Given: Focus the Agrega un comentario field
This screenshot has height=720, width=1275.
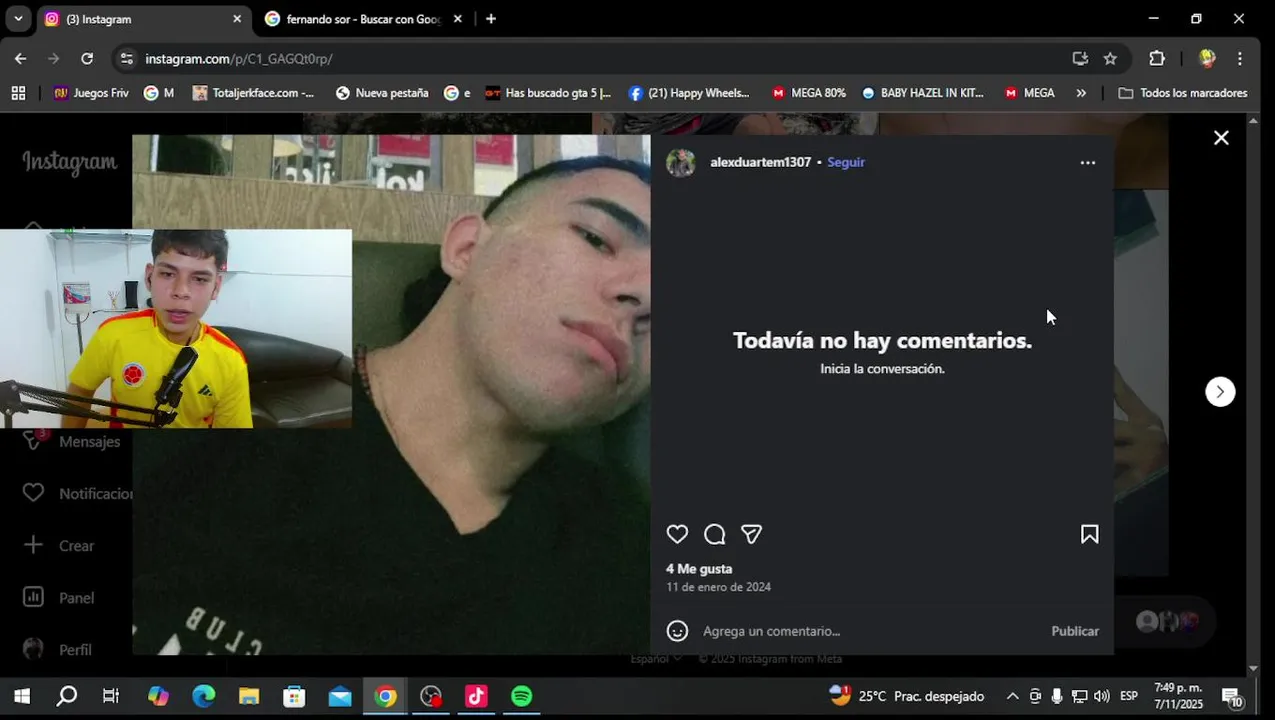Looking at the screenshot, I should pos(860,631).
